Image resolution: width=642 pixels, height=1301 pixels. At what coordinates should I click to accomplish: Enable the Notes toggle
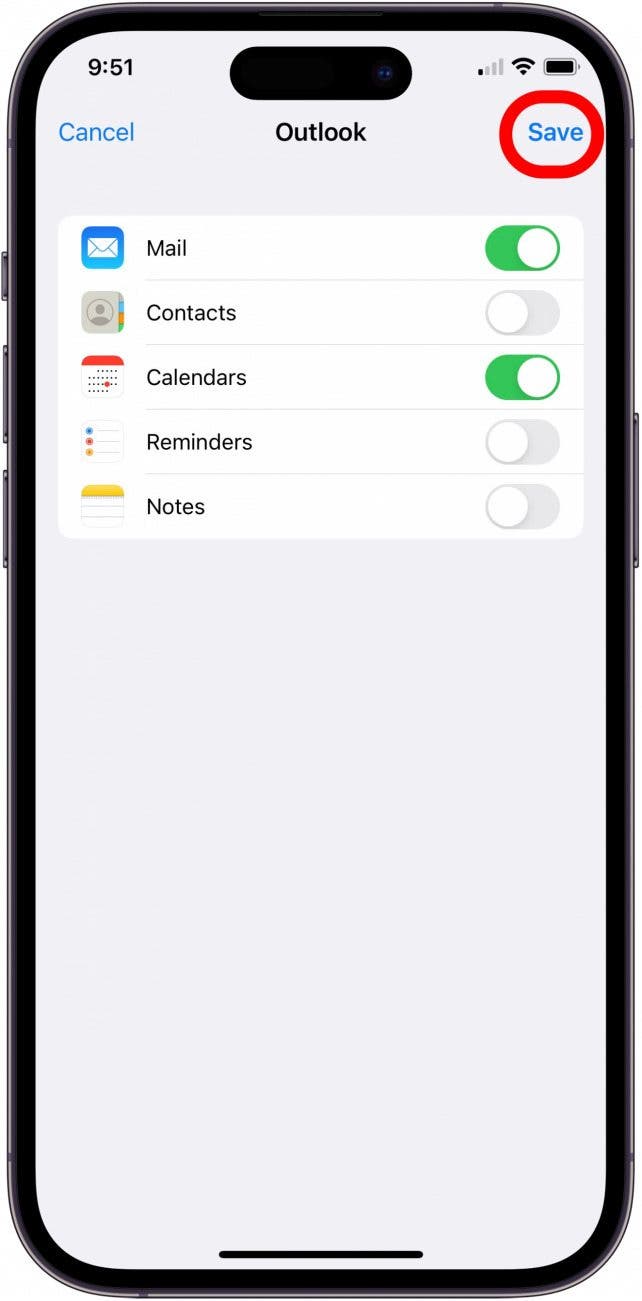(x=522, y=506)
